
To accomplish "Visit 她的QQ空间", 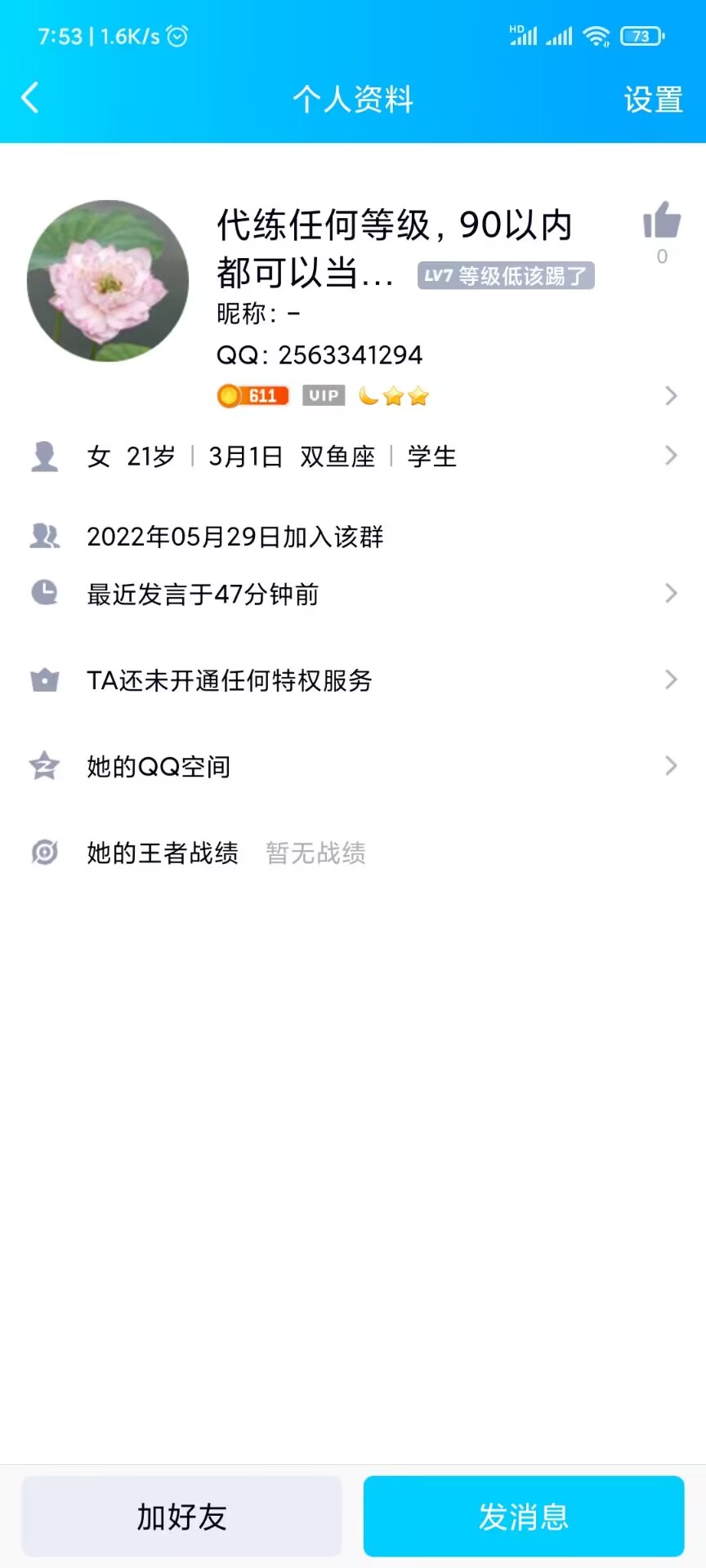I will click(353, 766).
